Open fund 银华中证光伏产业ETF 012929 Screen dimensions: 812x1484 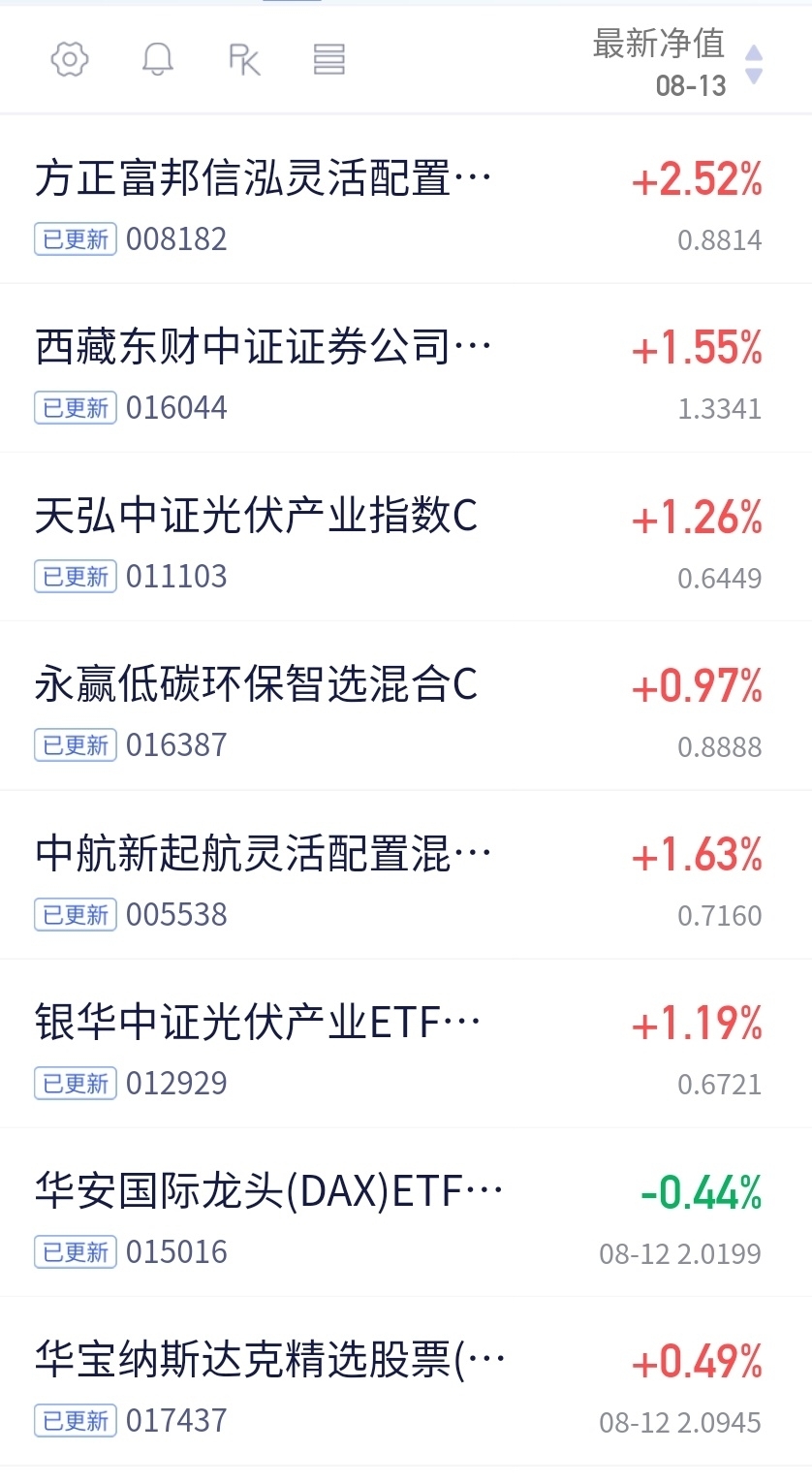(x=406, y=1043)
